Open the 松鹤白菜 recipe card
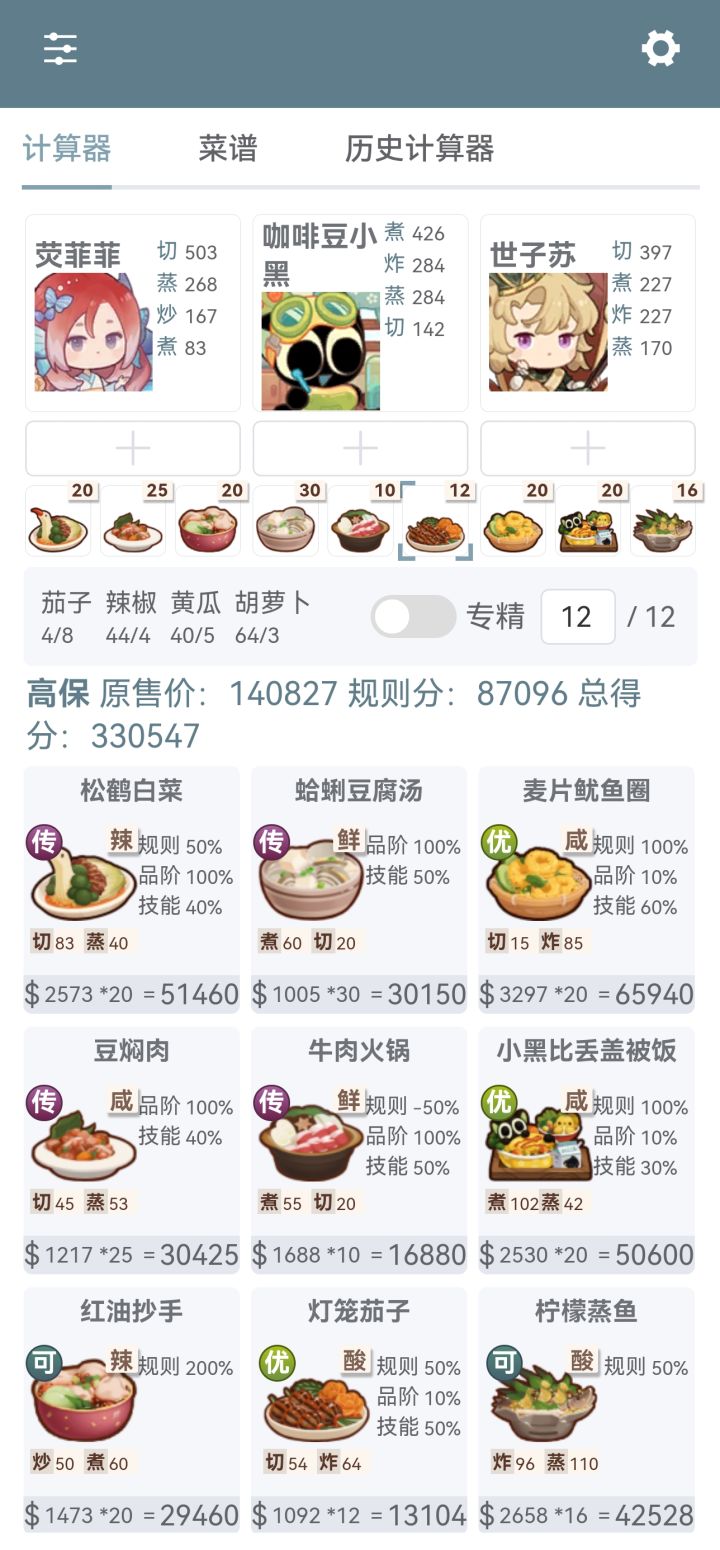This screenshot has width=720, height=1550. [132, 890]
